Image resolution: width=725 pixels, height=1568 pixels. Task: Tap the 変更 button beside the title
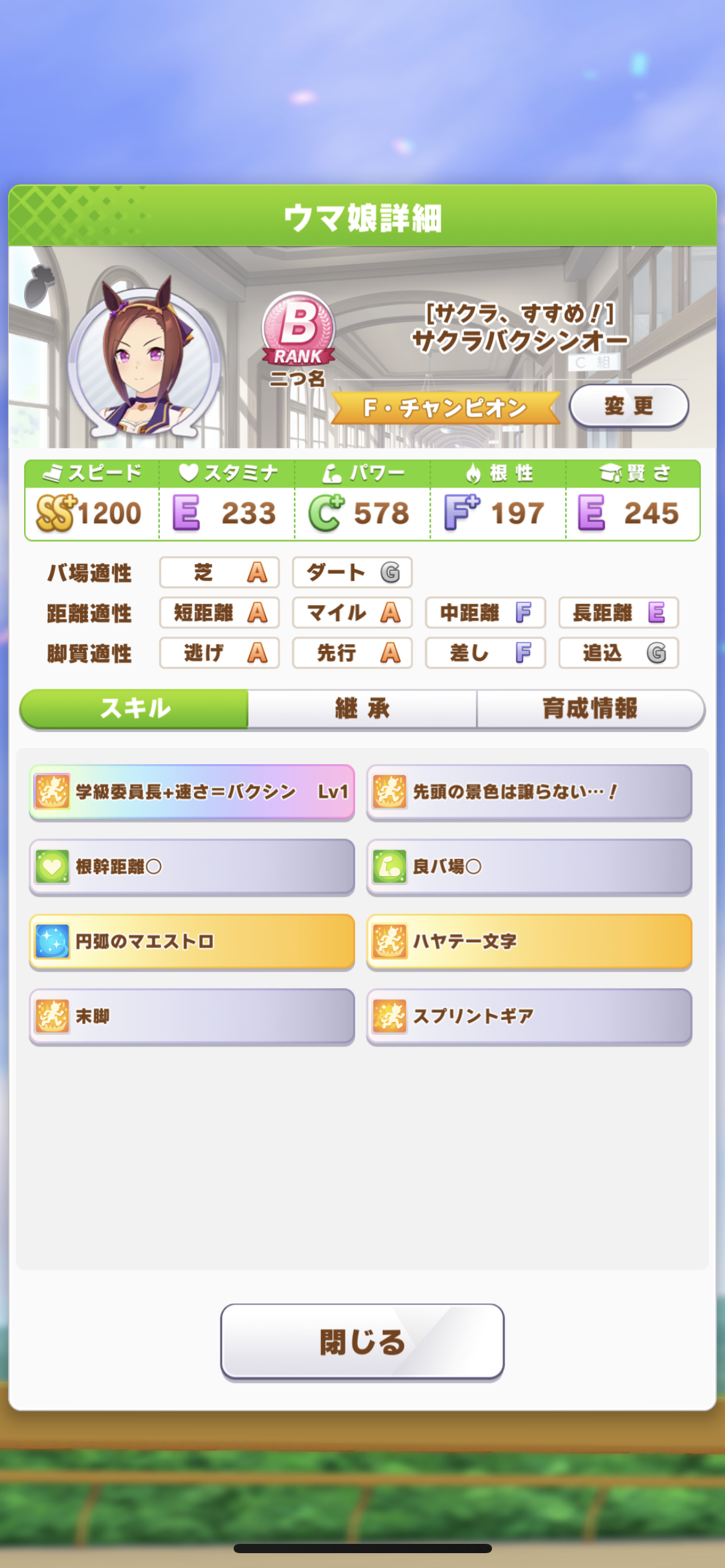click(628, 406)
